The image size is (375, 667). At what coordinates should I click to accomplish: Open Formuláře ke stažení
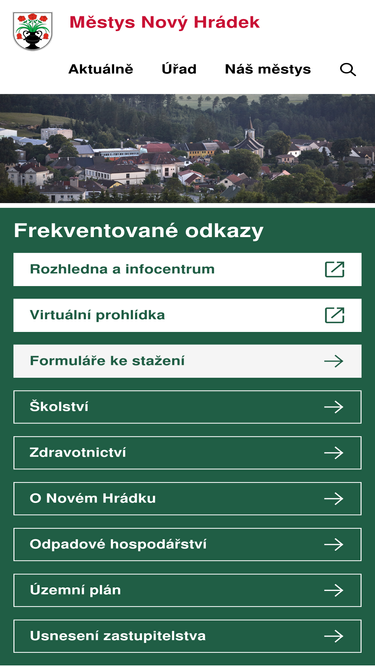pyautogui.click(x=188, y=362)
